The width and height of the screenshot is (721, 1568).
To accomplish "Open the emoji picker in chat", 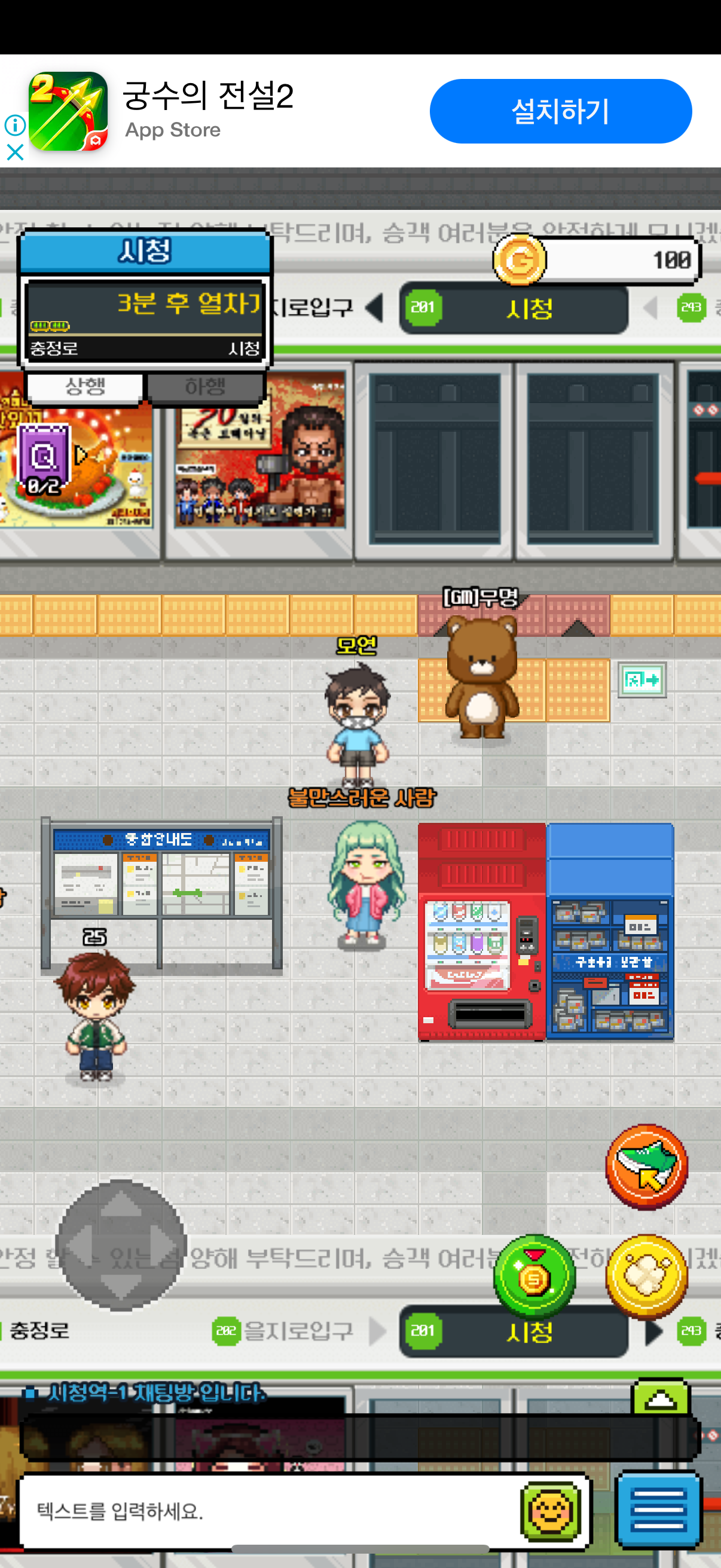I will click(x=551, y=1511).
